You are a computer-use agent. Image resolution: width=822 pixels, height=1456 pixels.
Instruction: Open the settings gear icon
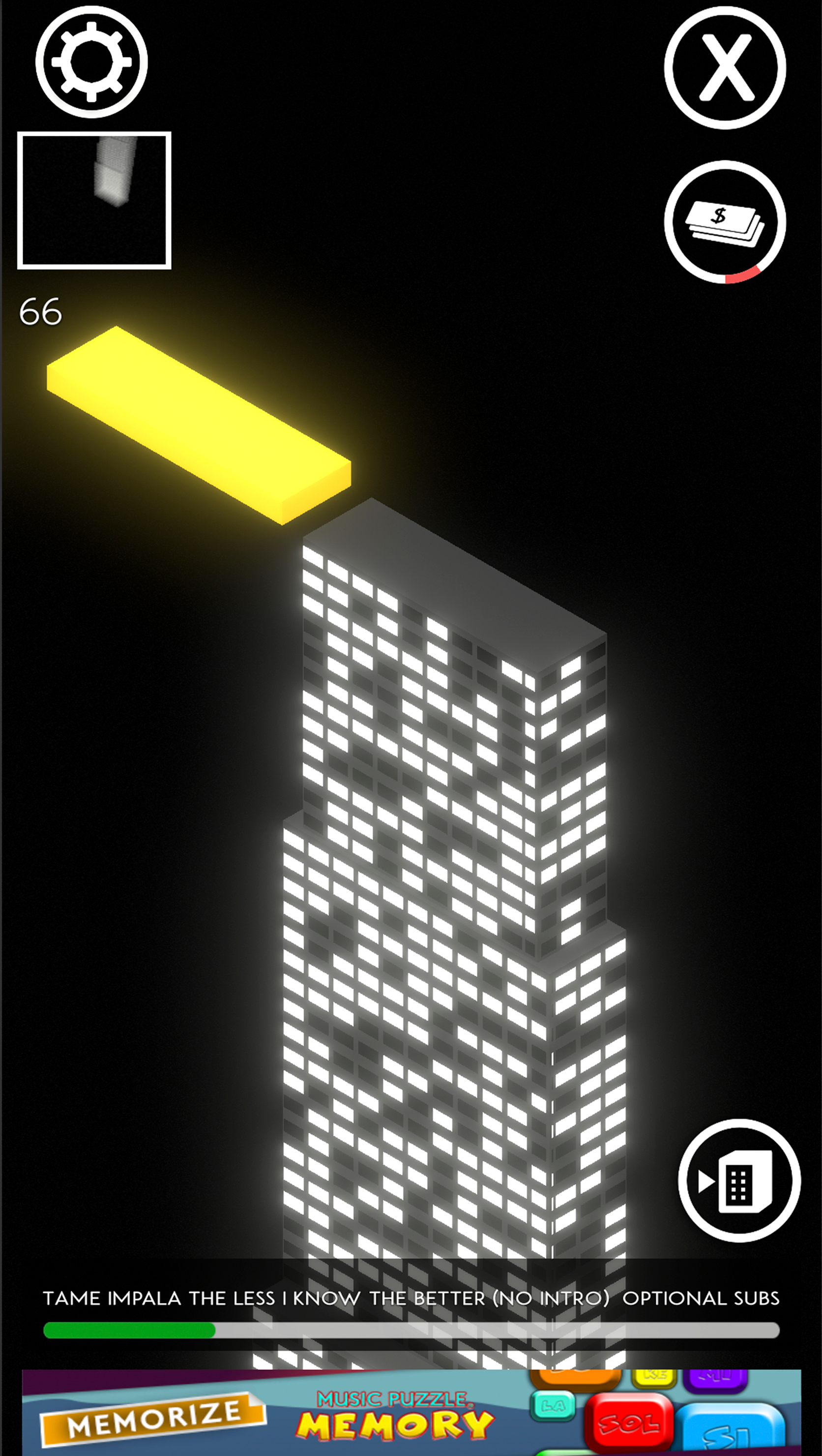click(91, 62)
